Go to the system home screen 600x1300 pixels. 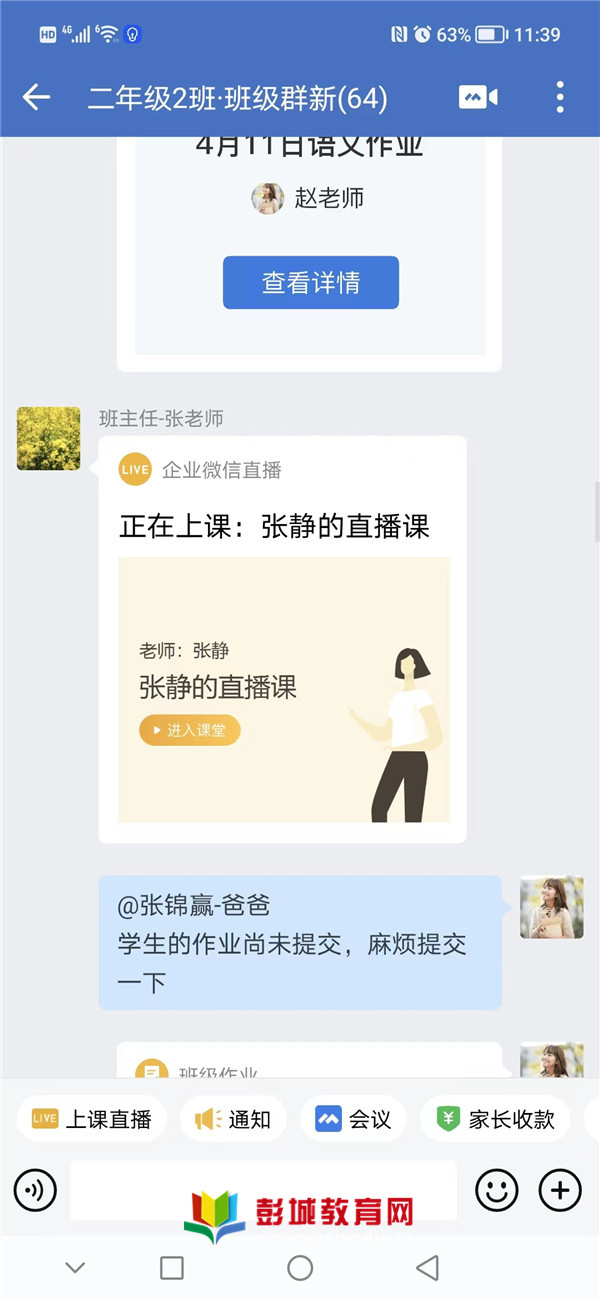coord(300,1268)
